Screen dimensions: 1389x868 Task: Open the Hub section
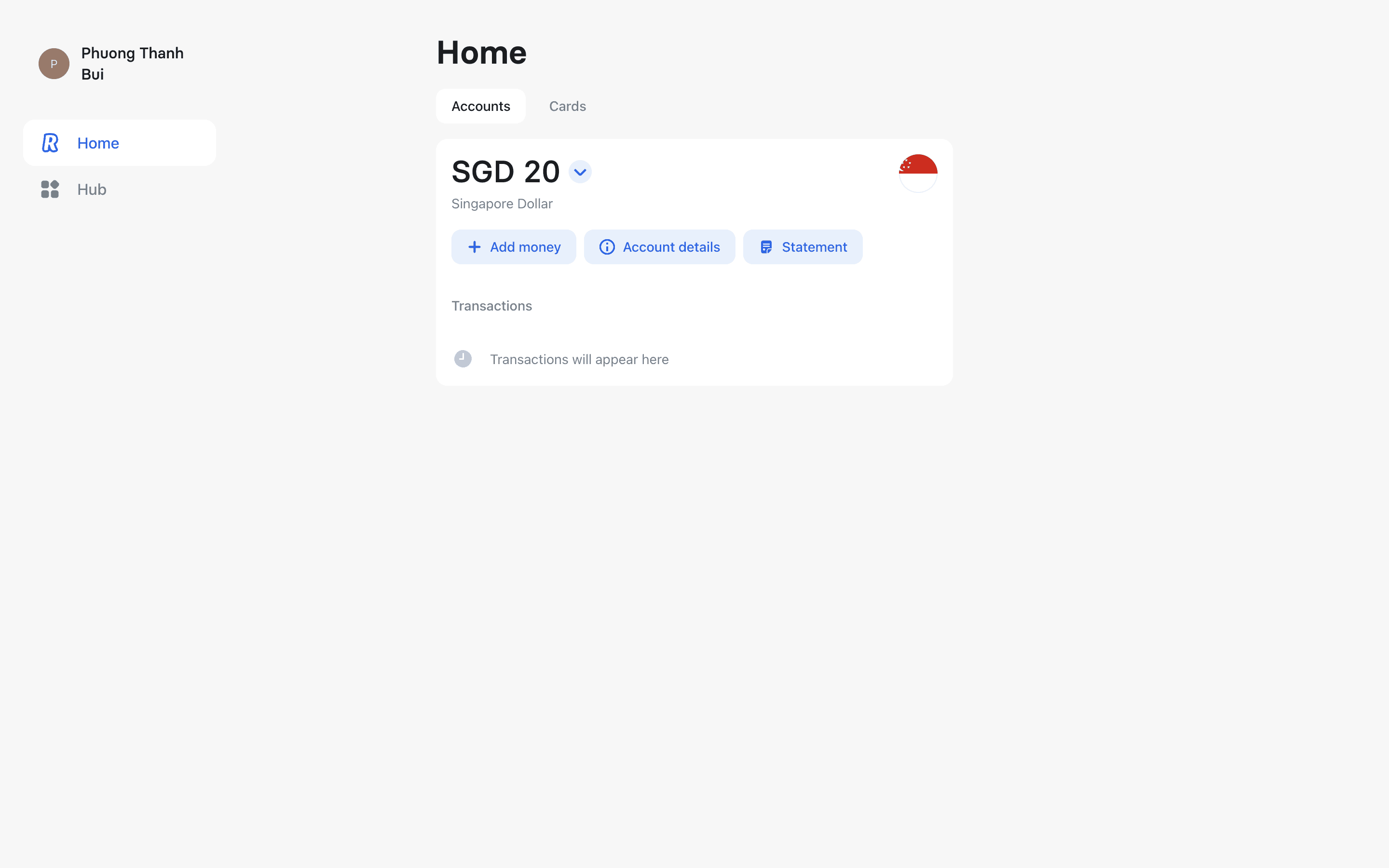coord(92,190)
